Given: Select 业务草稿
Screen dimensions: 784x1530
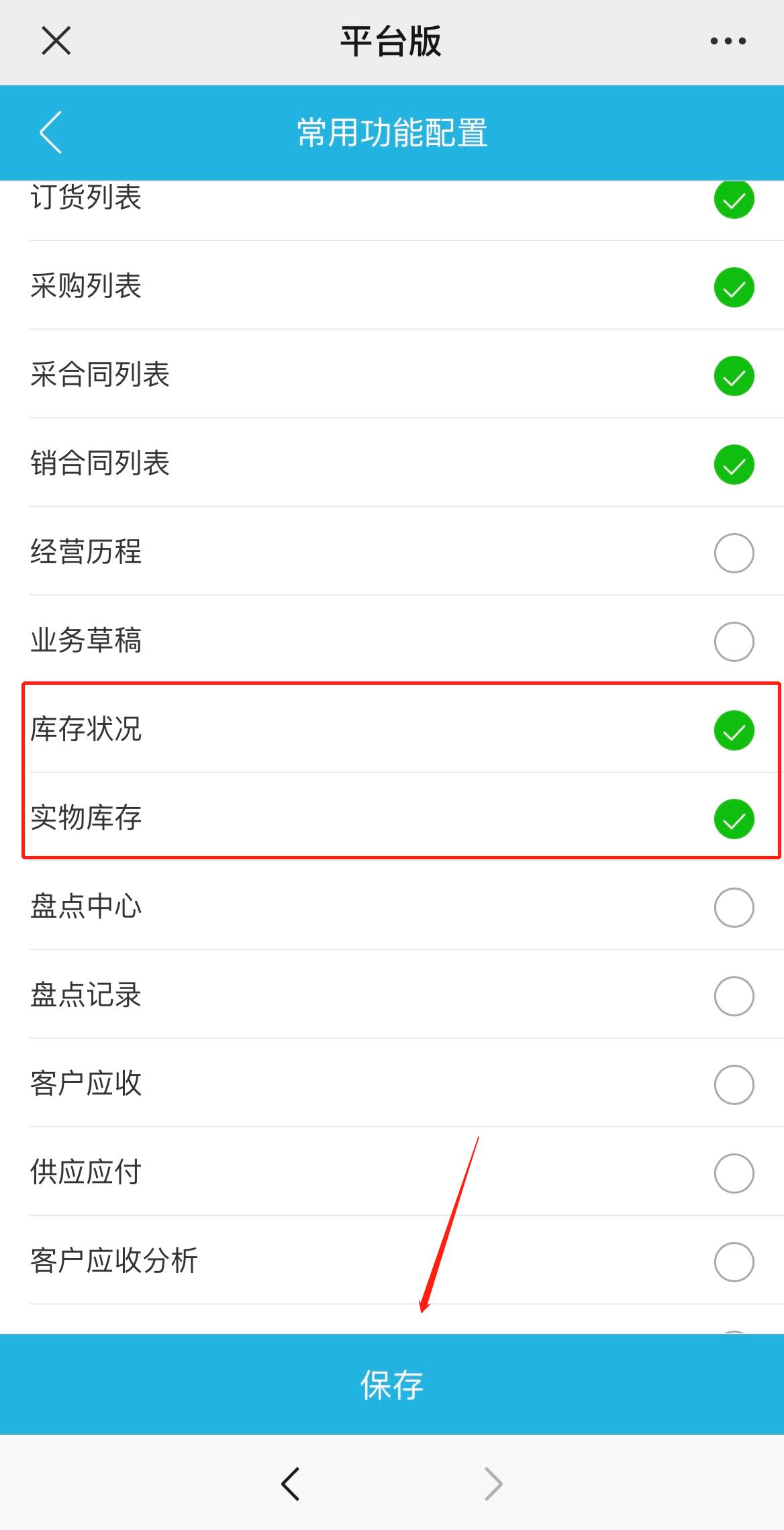Looking at the screenshot, I should pyautogui.click(x=734, y=642).
